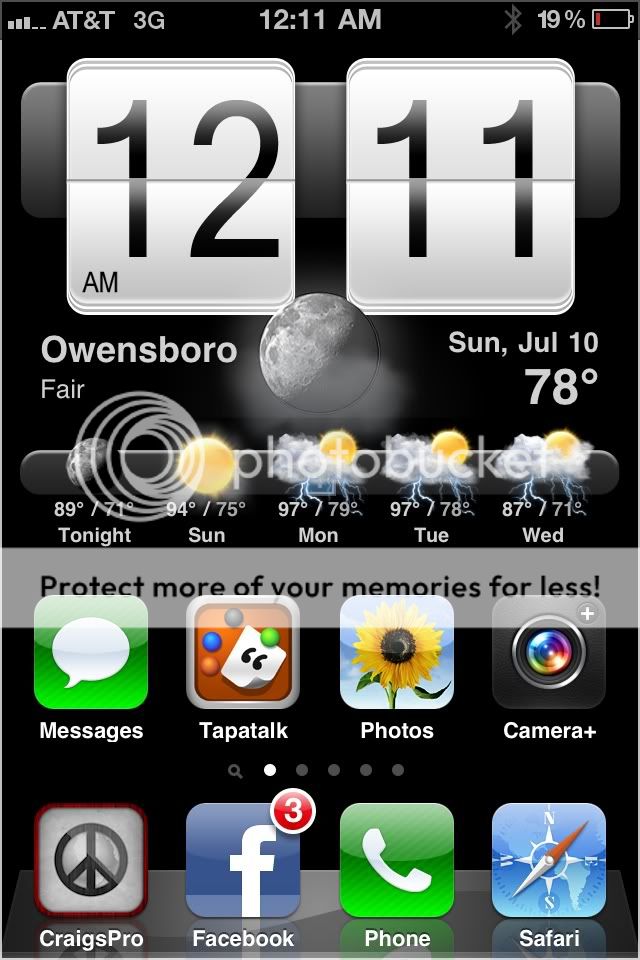Image resolution: width=640 pixels, height=960 pixels.
Task: Open CraigsPro from the dock
Action: pyautogui.click(x=91, y=861)
